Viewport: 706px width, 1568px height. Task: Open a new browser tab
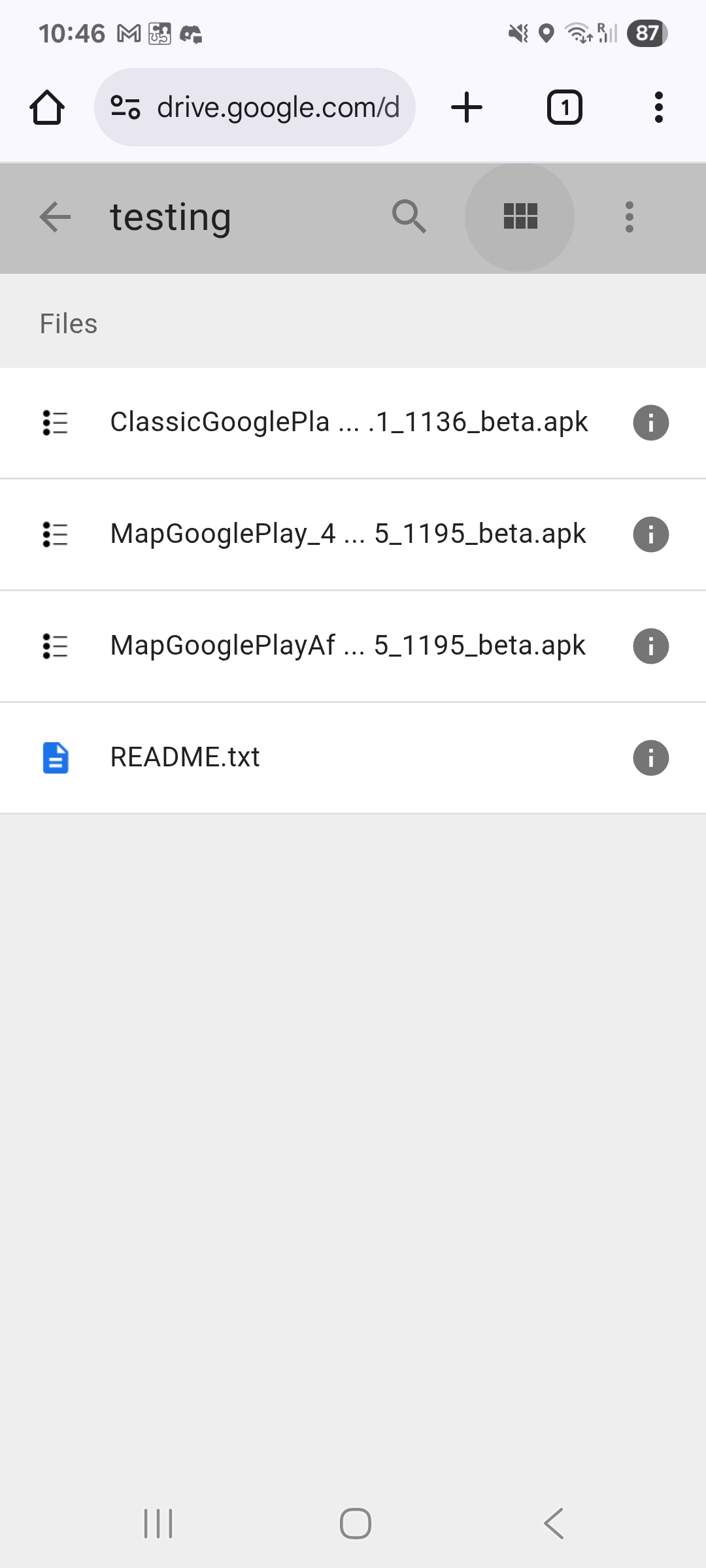467,108
